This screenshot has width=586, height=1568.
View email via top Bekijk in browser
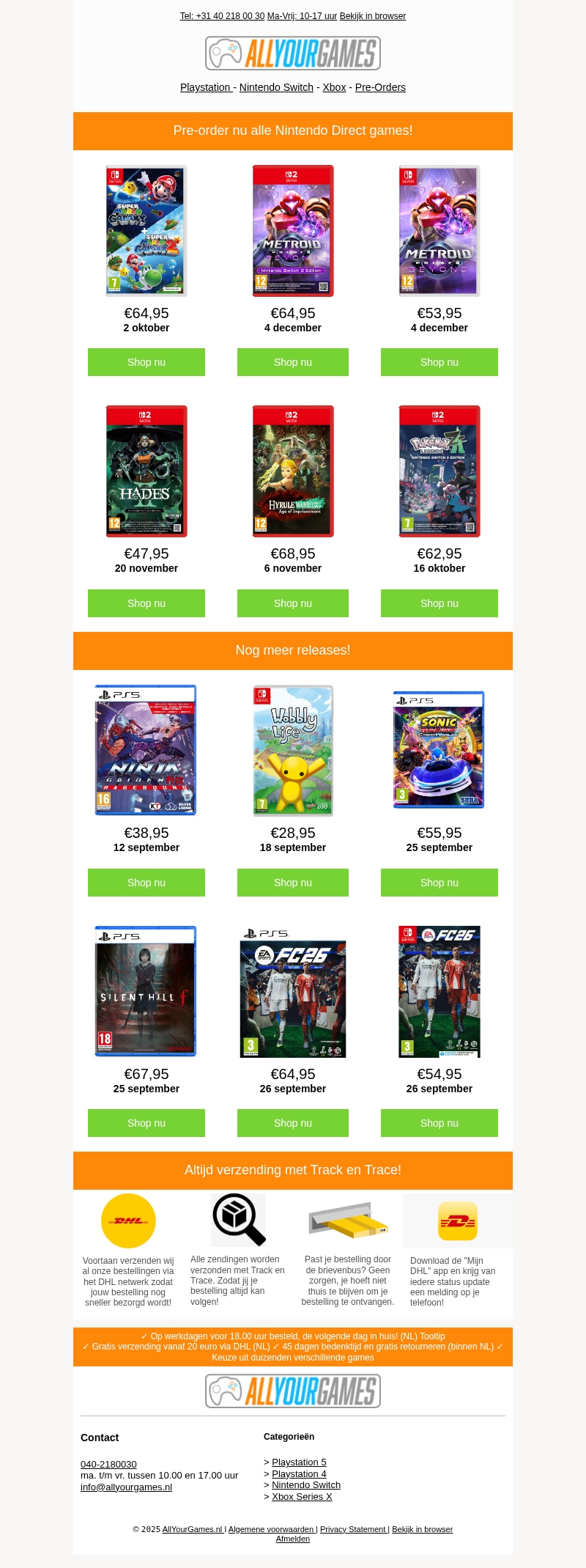tap(372, 16)
